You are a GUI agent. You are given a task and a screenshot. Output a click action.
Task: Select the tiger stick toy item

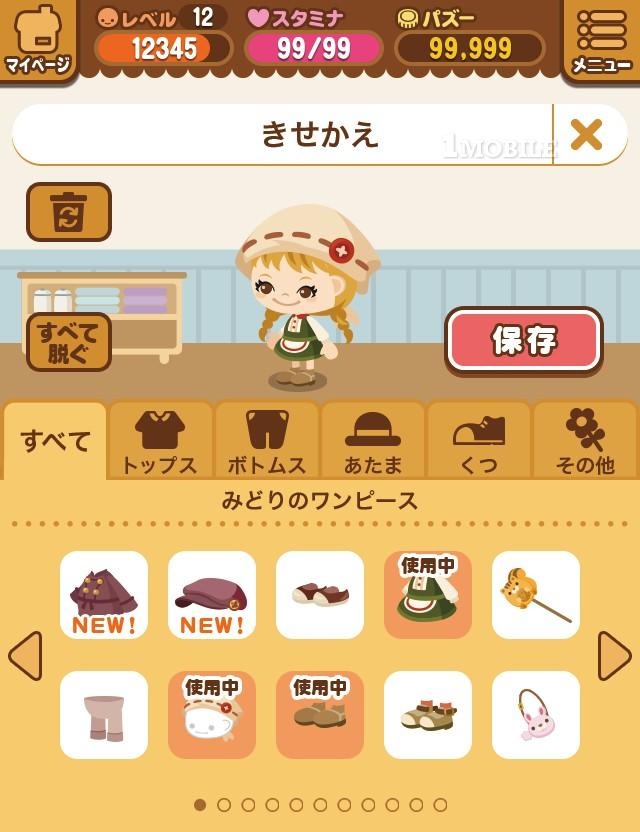click(536, 595)
